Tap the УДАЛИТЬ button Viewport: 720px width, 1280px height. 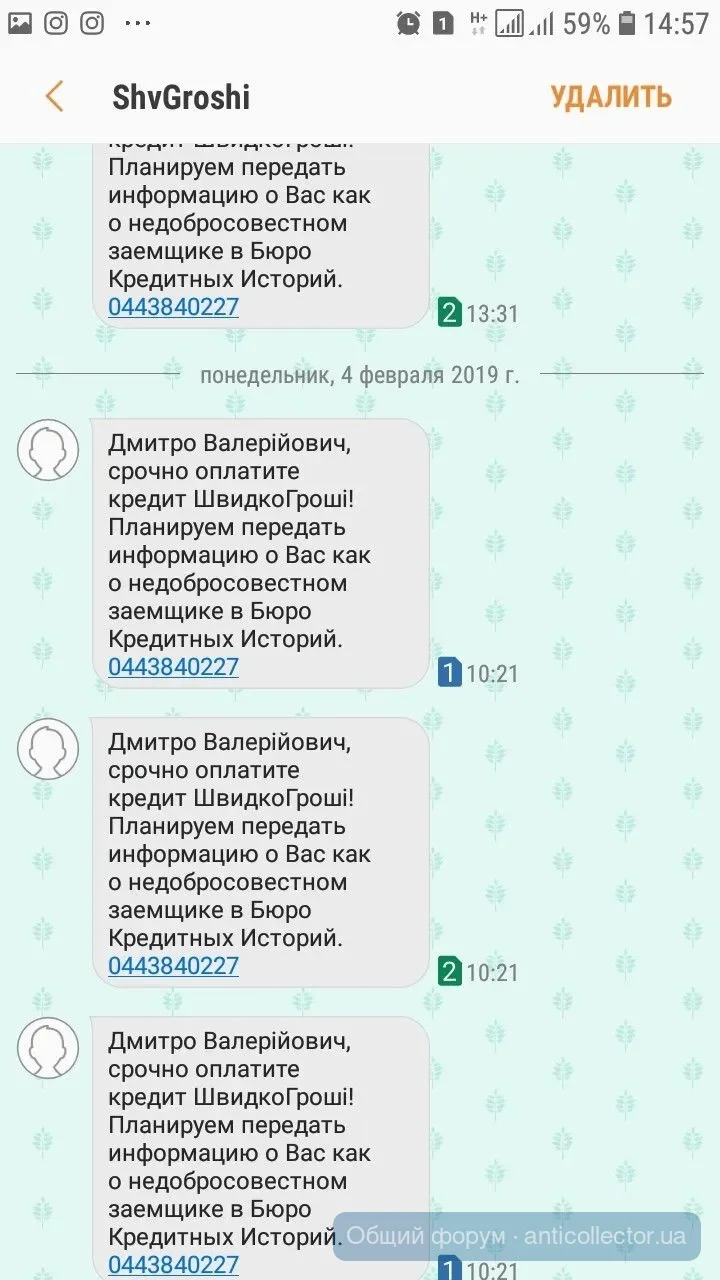click(610, 97)
